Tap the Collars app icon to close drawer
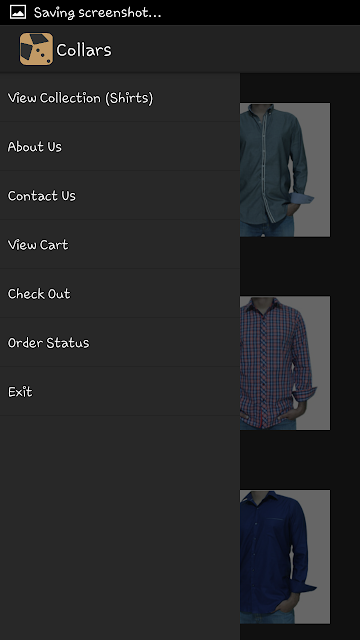Viewport: 360px width, 640px height. point(36,49)
